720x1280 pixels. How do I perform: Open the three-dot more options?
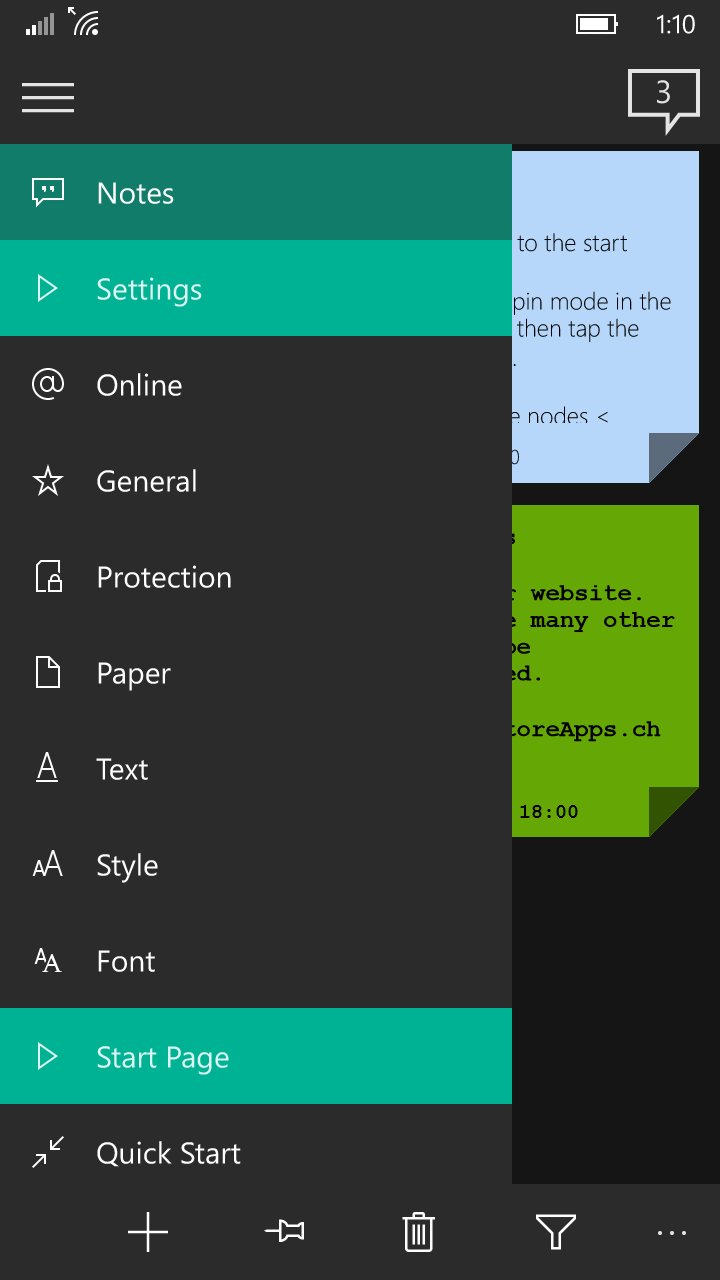(672, 1233)
